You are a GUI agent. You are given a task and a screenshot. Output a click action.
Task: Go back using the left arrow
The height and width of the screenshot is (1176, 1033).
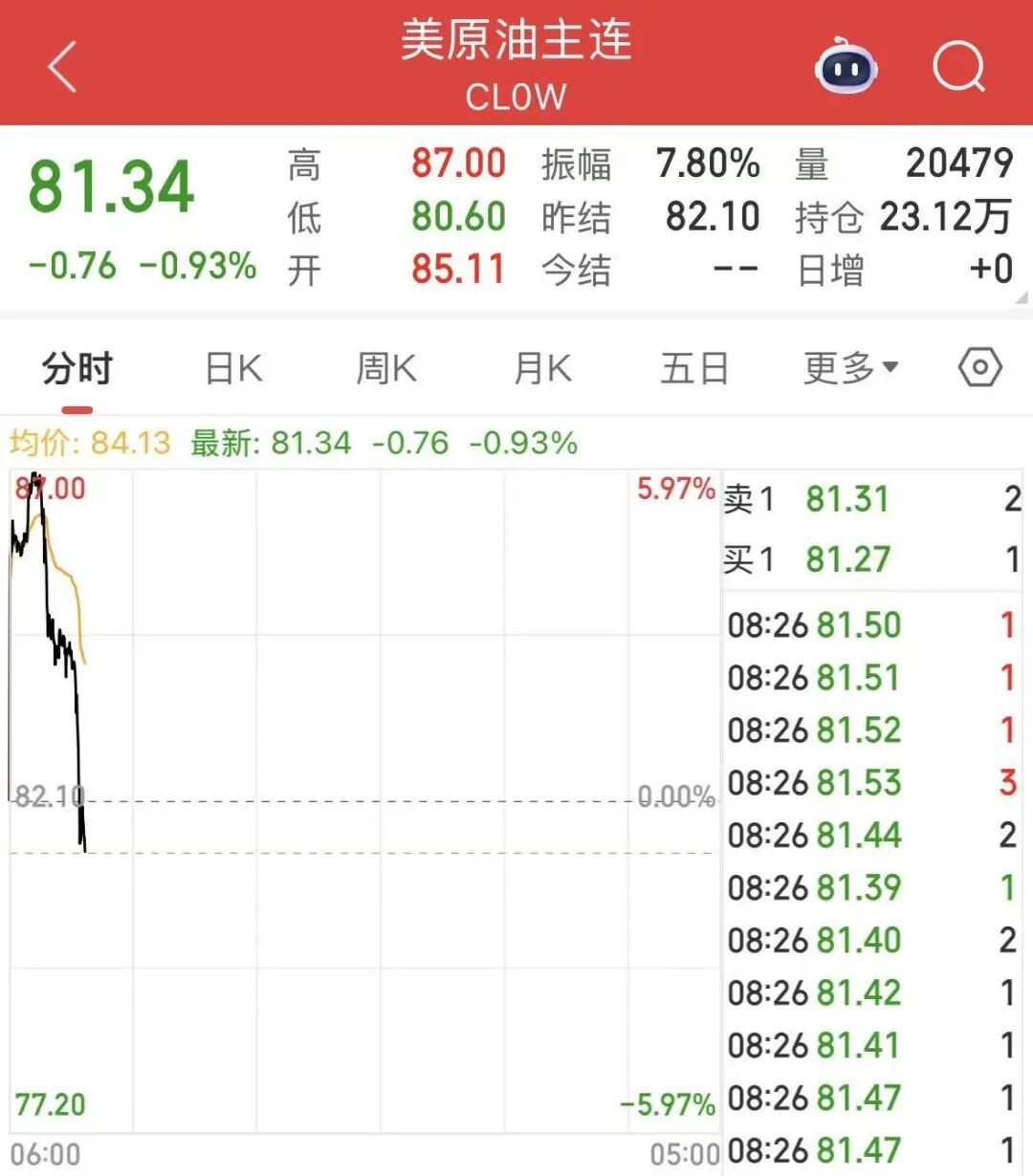click(63, 67)
